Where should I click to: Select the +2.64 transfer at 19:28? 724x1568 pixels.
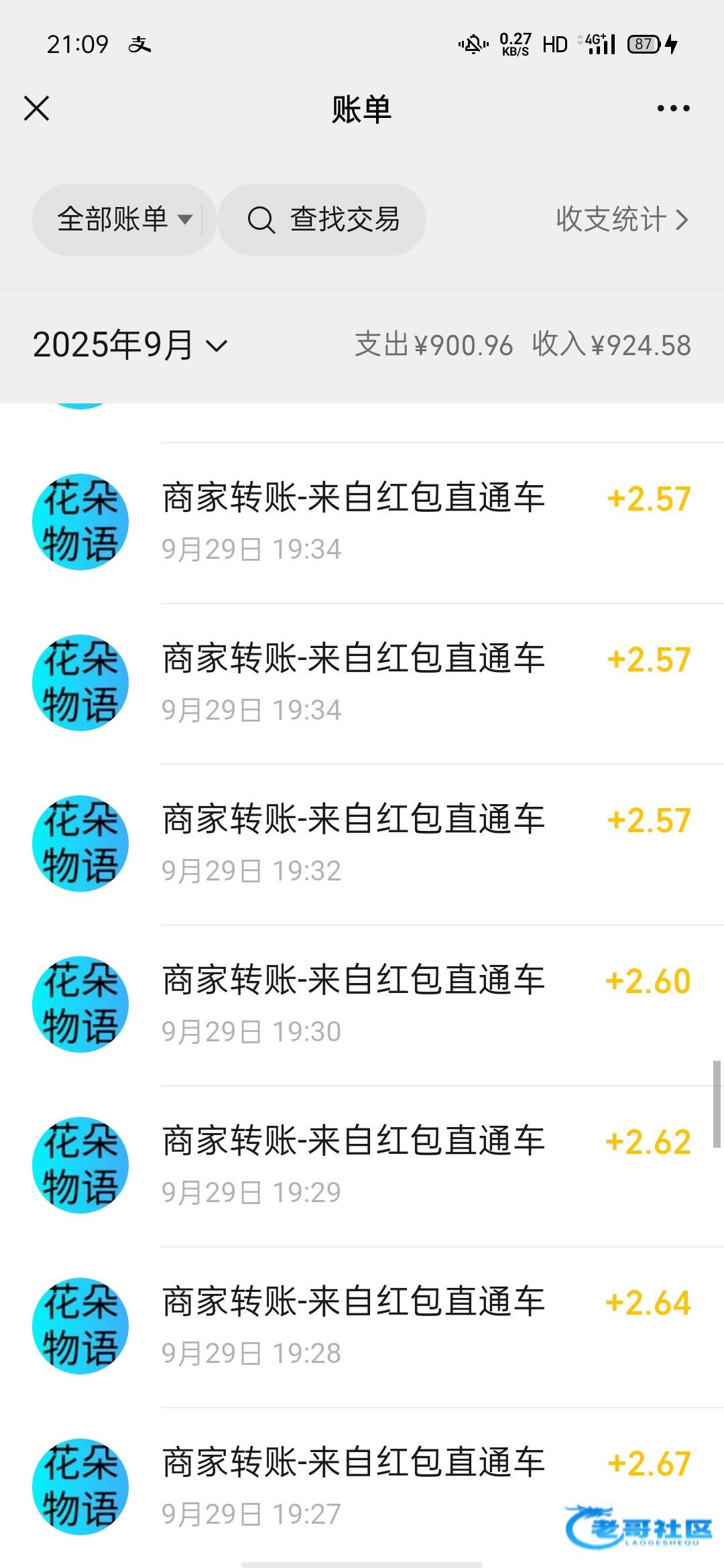click(x=402, y=1325)
